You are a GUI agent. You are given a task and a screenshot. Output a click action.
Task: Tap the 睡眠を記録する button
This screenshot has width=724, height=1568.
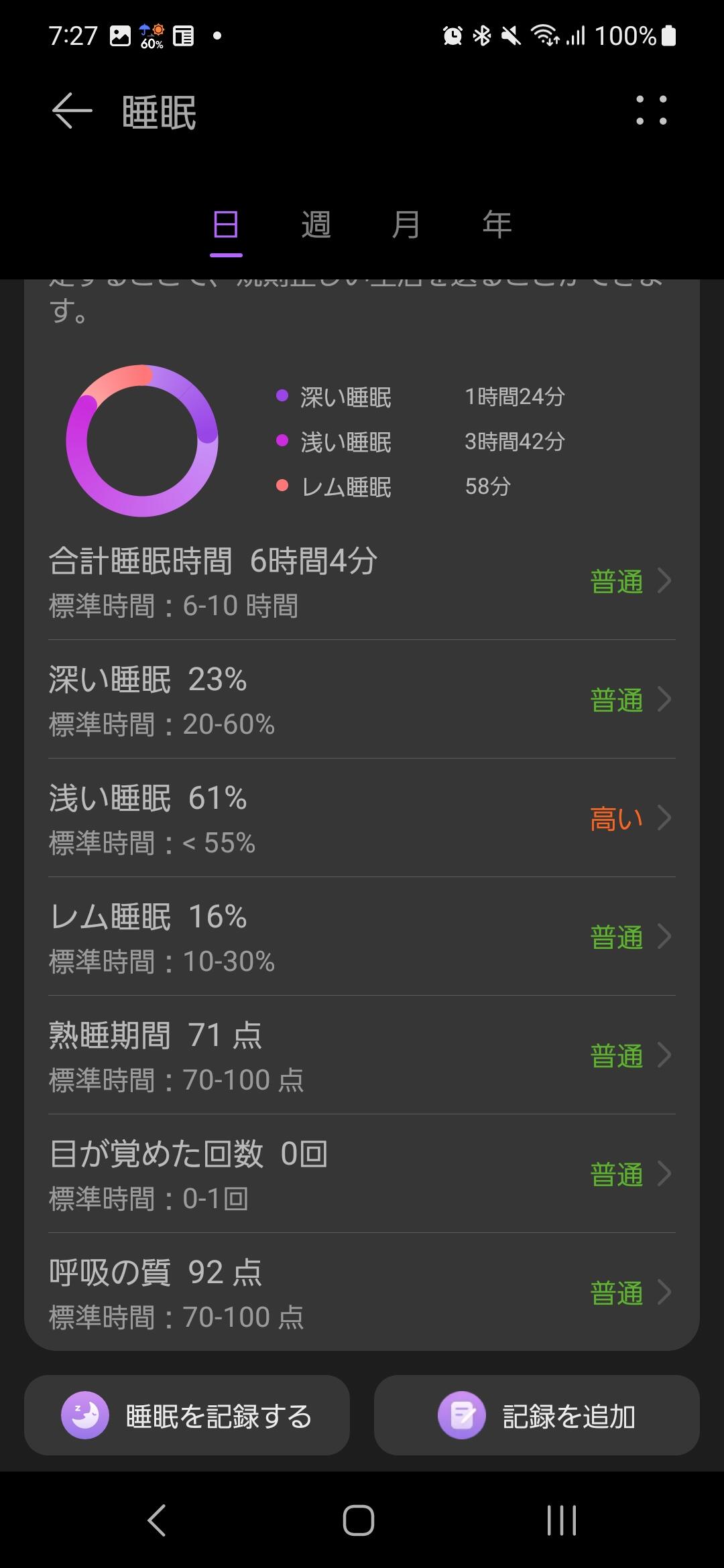click(x=187, y=1415)
